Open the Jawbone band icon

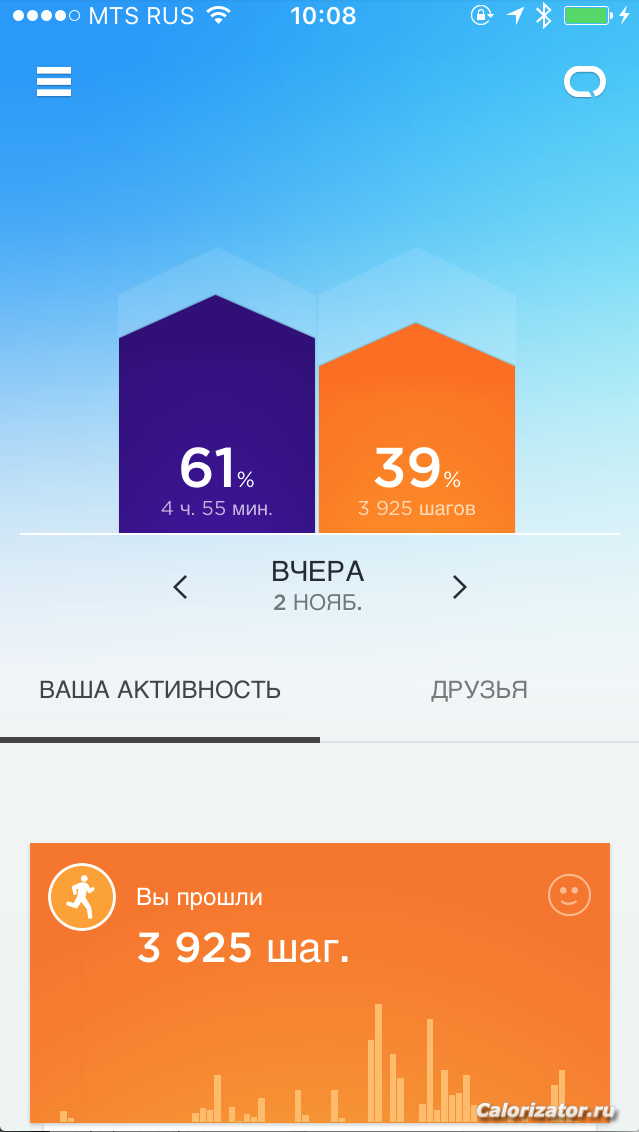(x=585, y=82)
